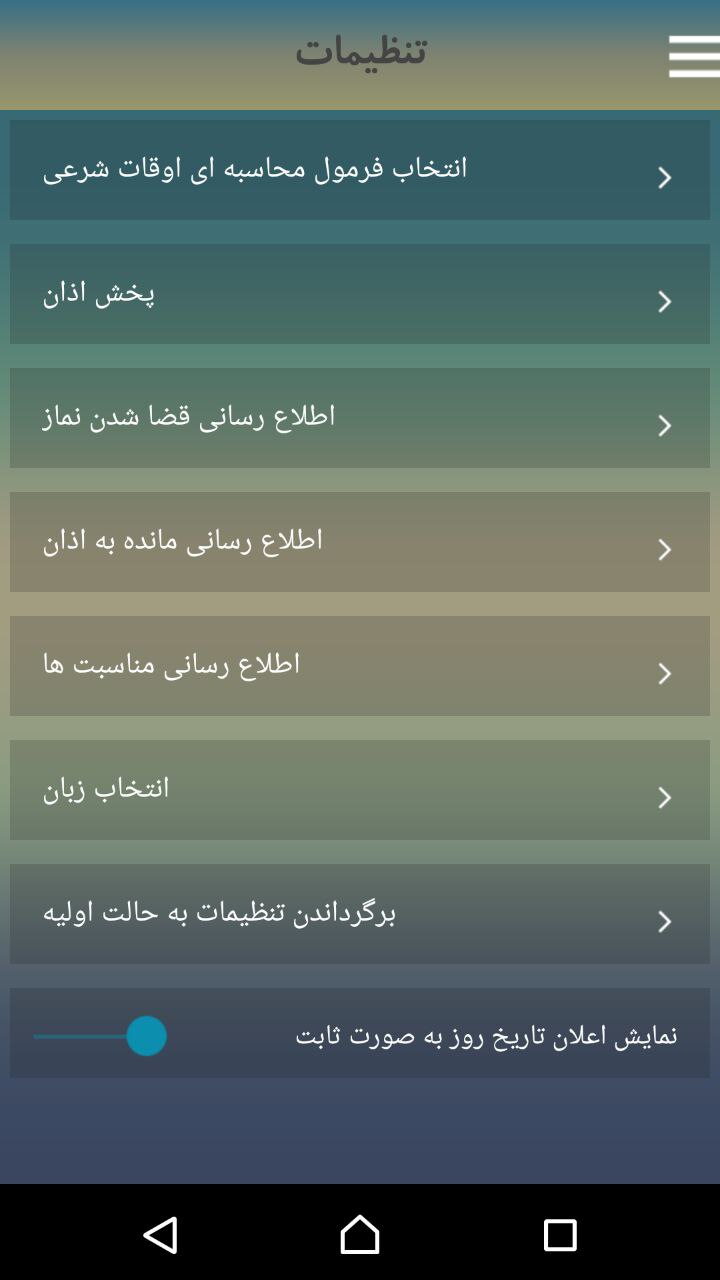Viewport: 720px width, 1280px height.
Task: Open اطلاع رسانی قضا شدن نماز
Action: (x=360, y=418)
